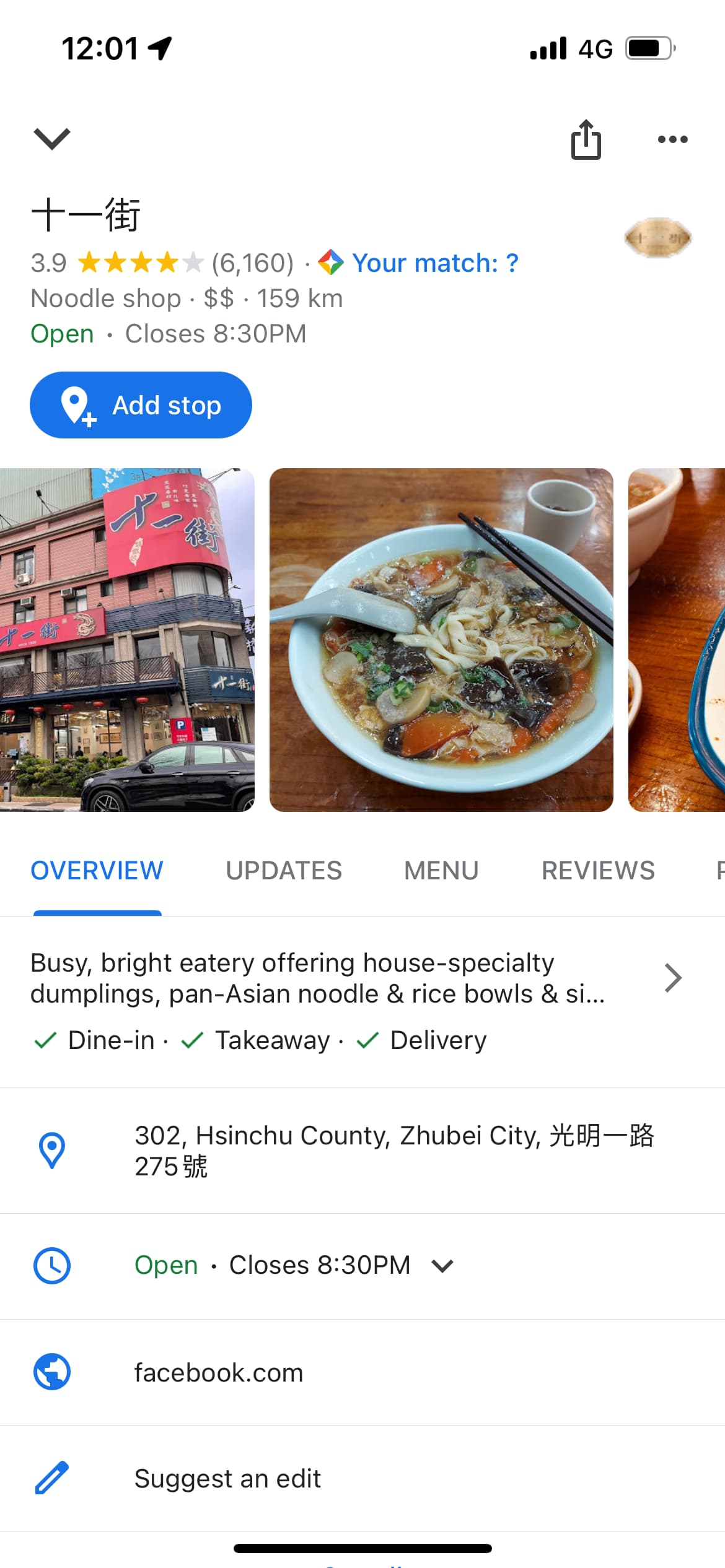
Task: Choose Suggest an edit
Action: (227, 1479)
